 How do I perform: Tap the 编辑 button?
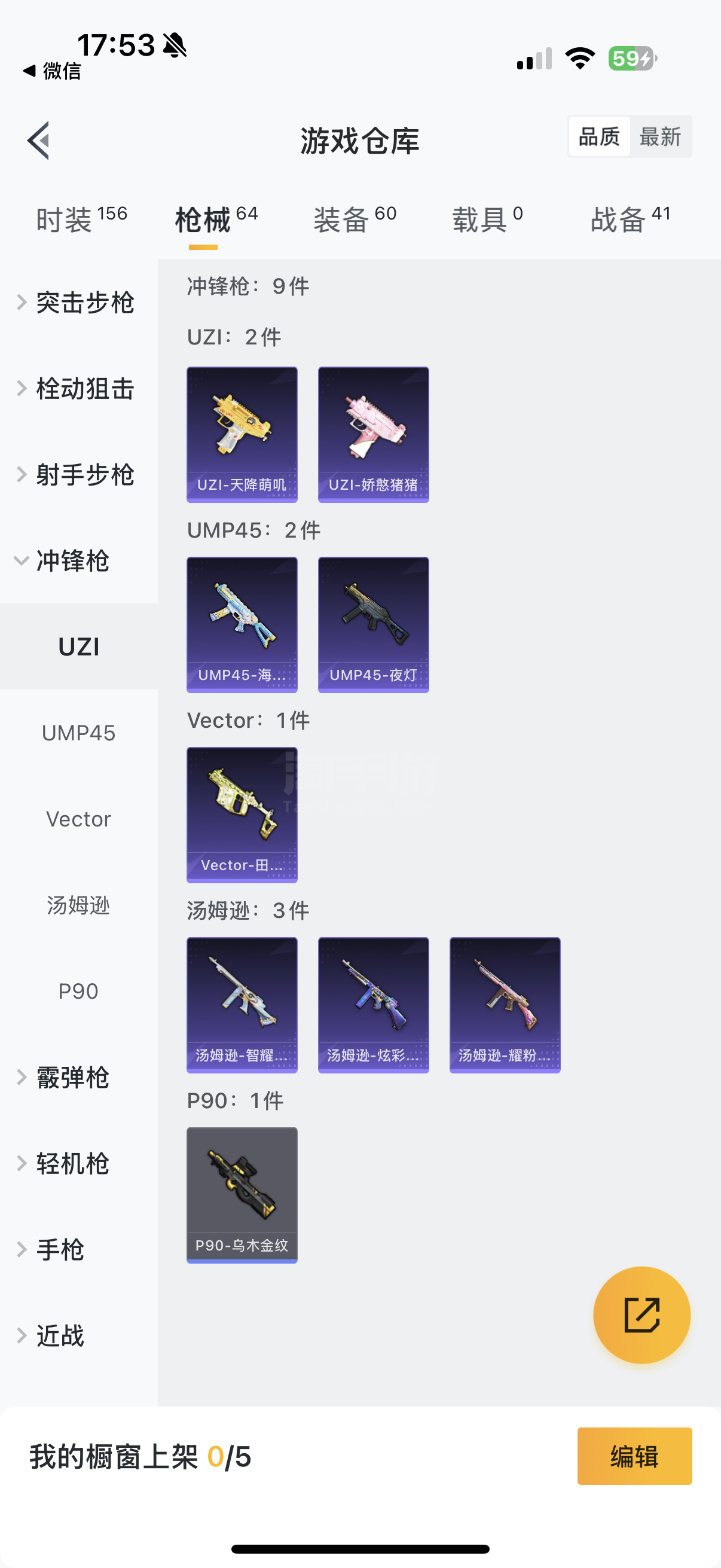click(634, 1457)
